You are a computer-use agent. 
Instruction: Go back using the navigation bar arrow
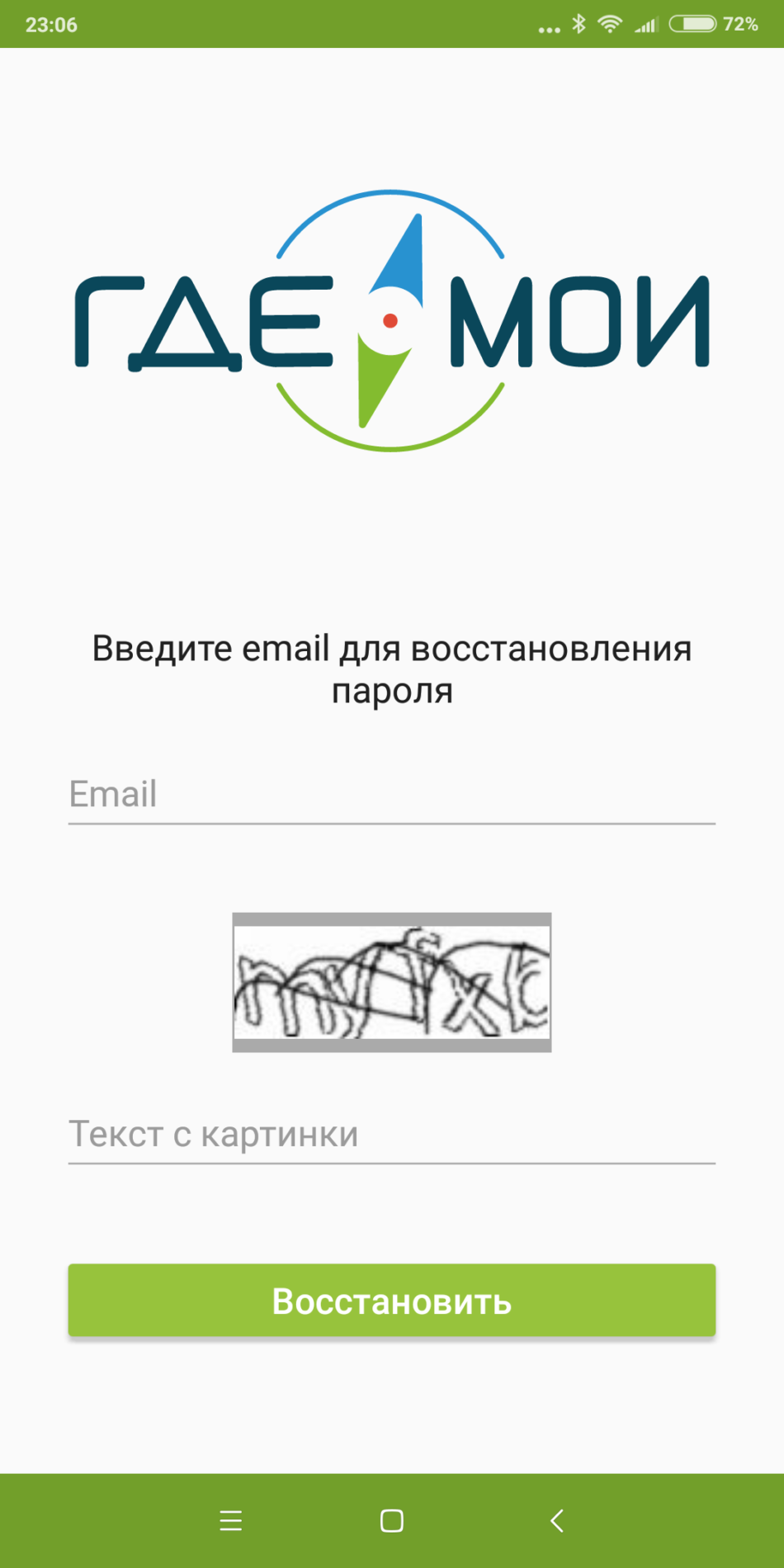click(x=557, y=1520)
